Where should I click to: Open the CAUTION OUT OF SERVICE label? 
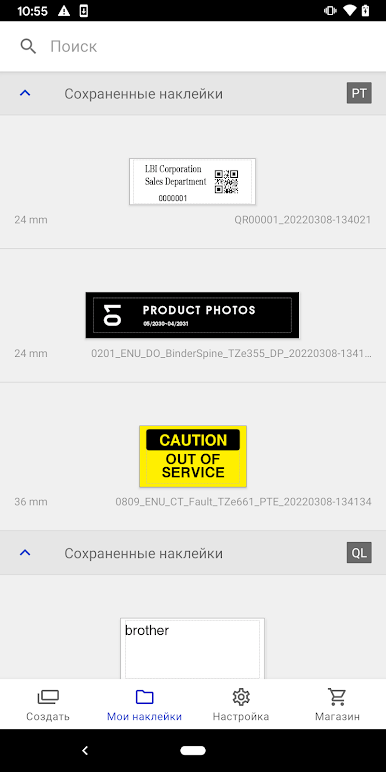(x=193, y=456)
